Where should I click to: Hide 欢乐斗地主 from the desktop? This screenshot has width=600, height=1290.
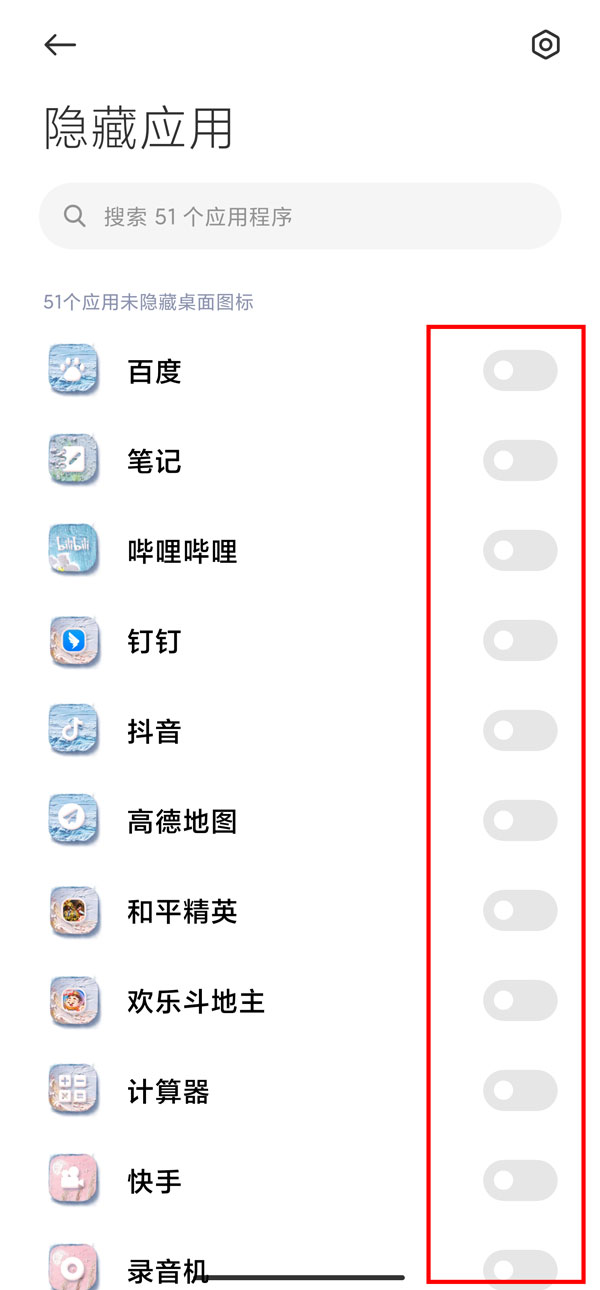[519, 1001]
